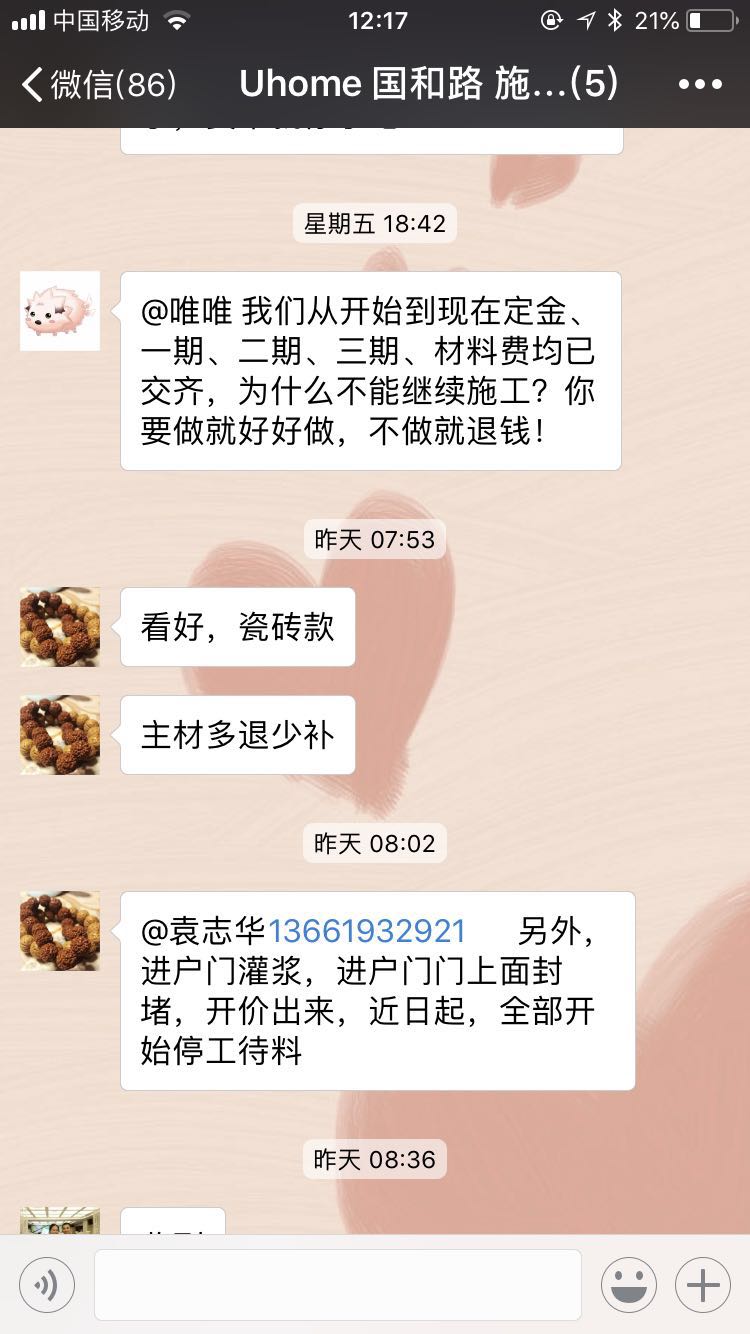Open avatar beside 主材多退少补 message

[60, 735]
